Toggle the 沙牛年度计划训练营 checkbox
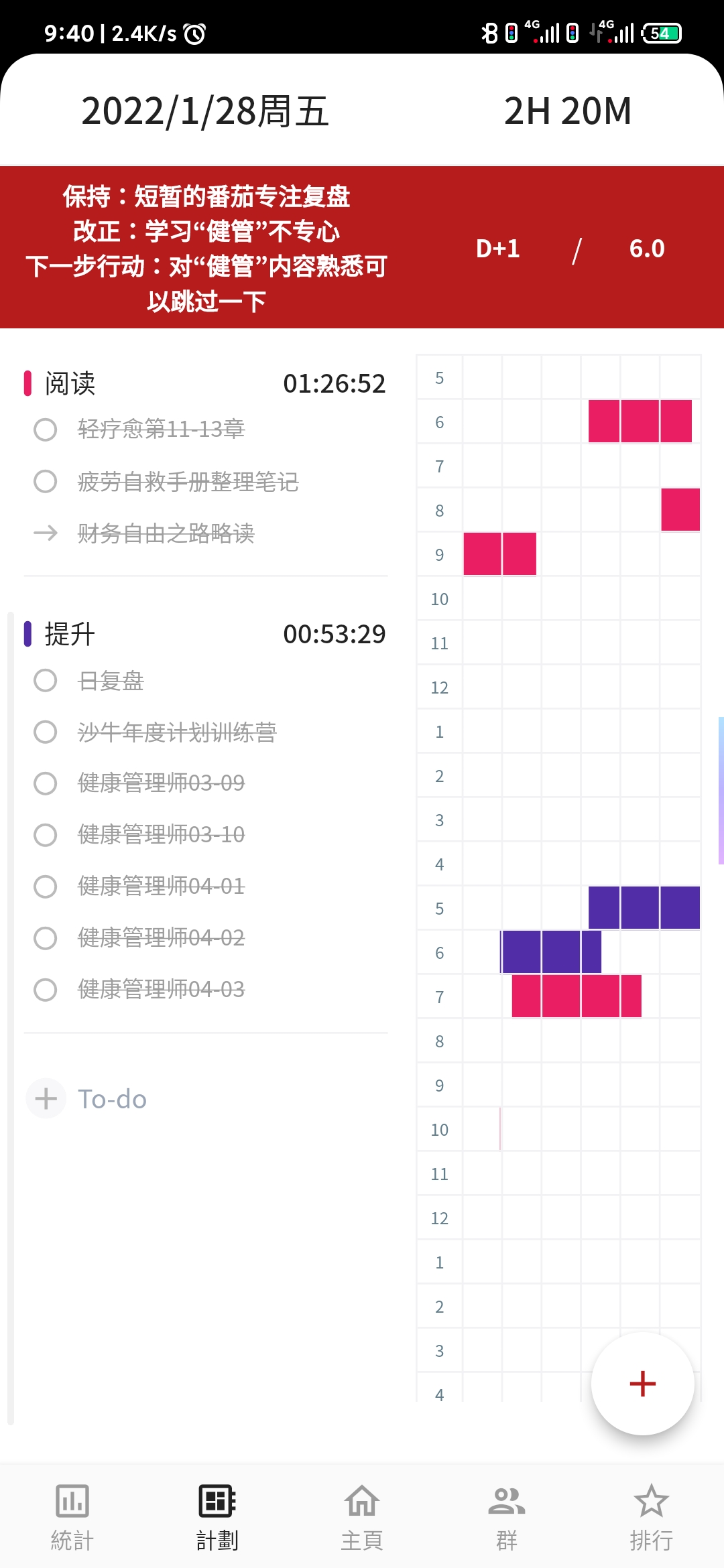 [45, 732]
